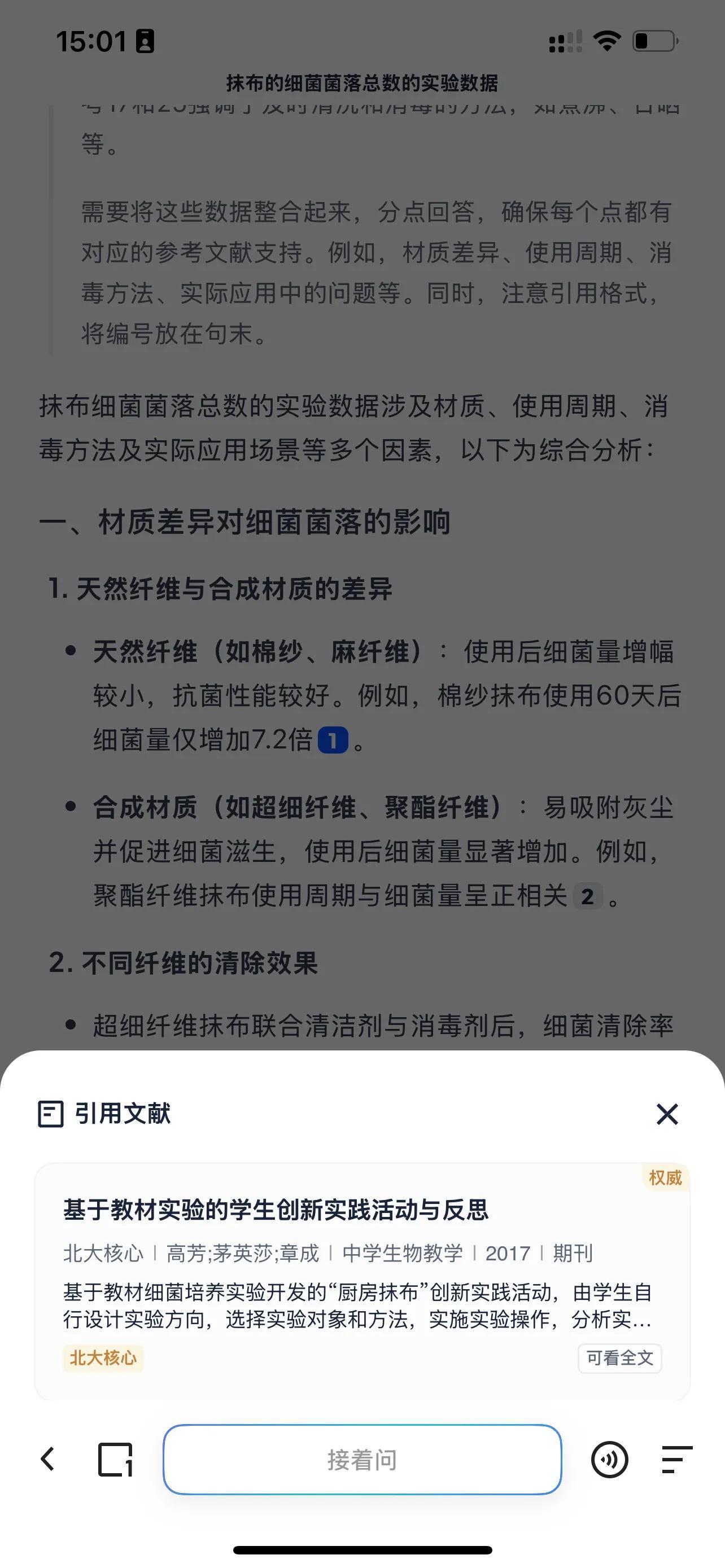Image resolution: width=725 pixels, height=1568 pixels.
Task: Open citation reference number 2
Action: click(x=587, y=896)
